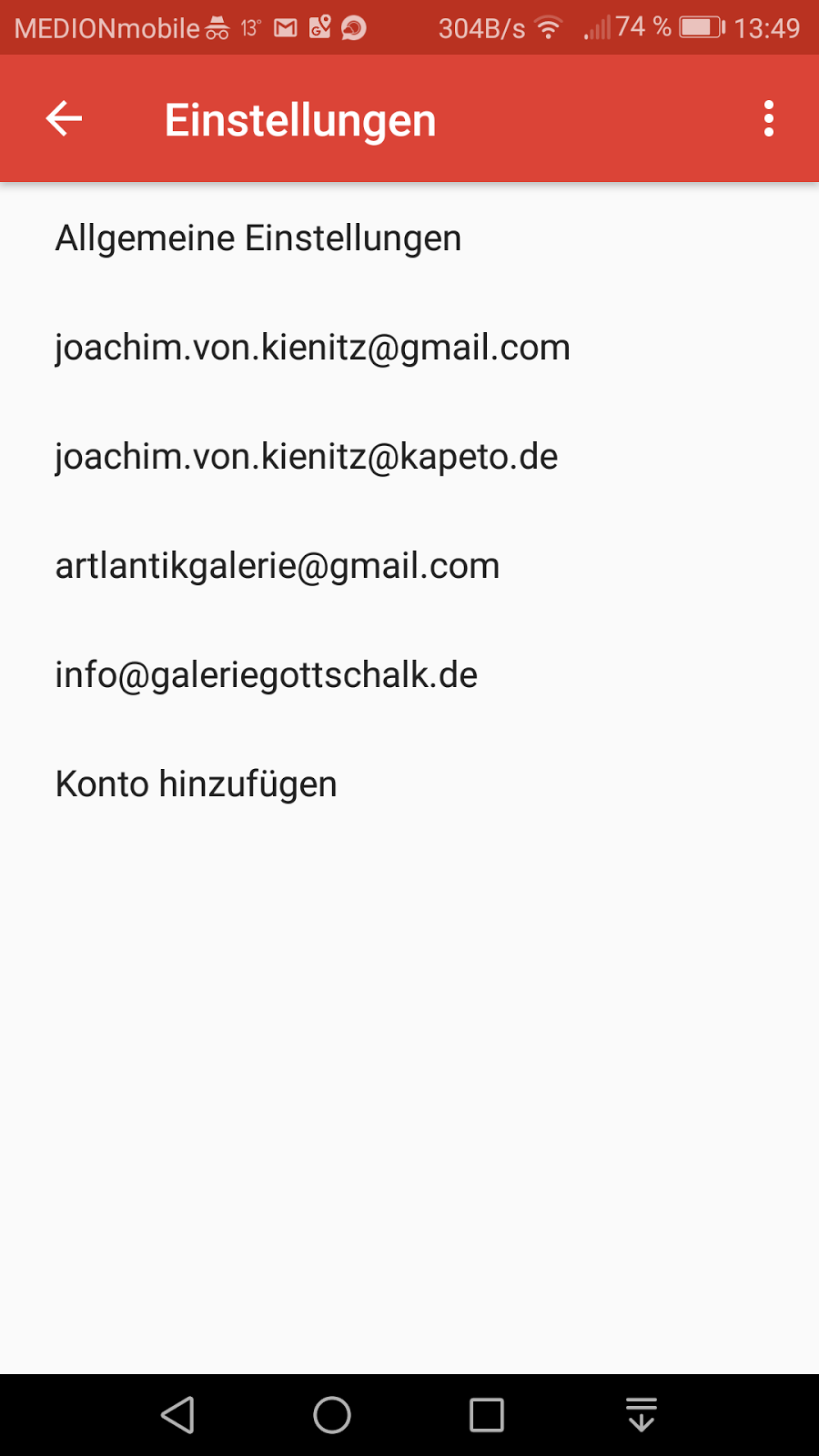Open recent apps from the navigation bar

click(487, 1415)
